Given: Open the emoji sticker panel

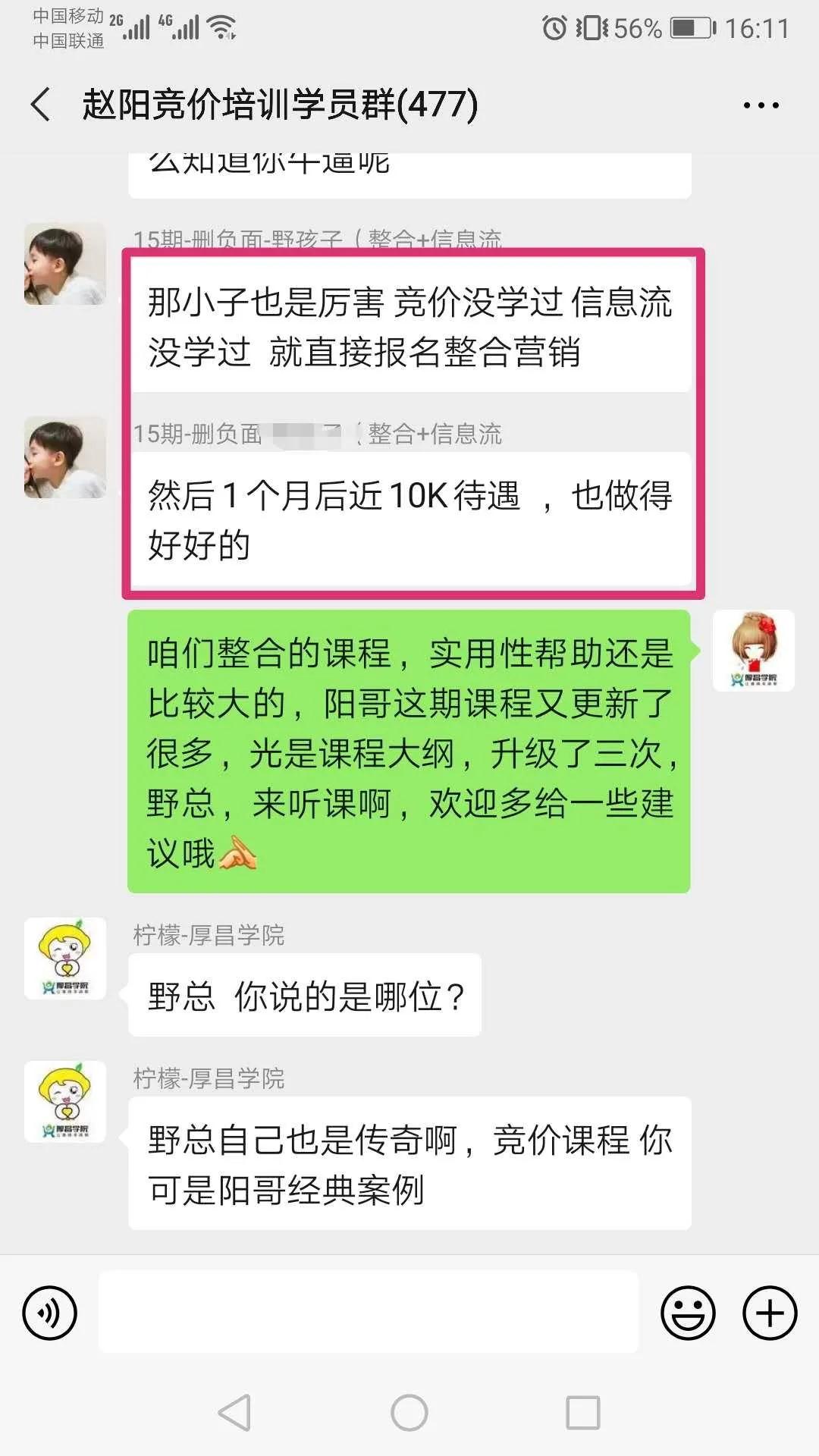Looking at the screenshot, I should (x=688, y=1313).
